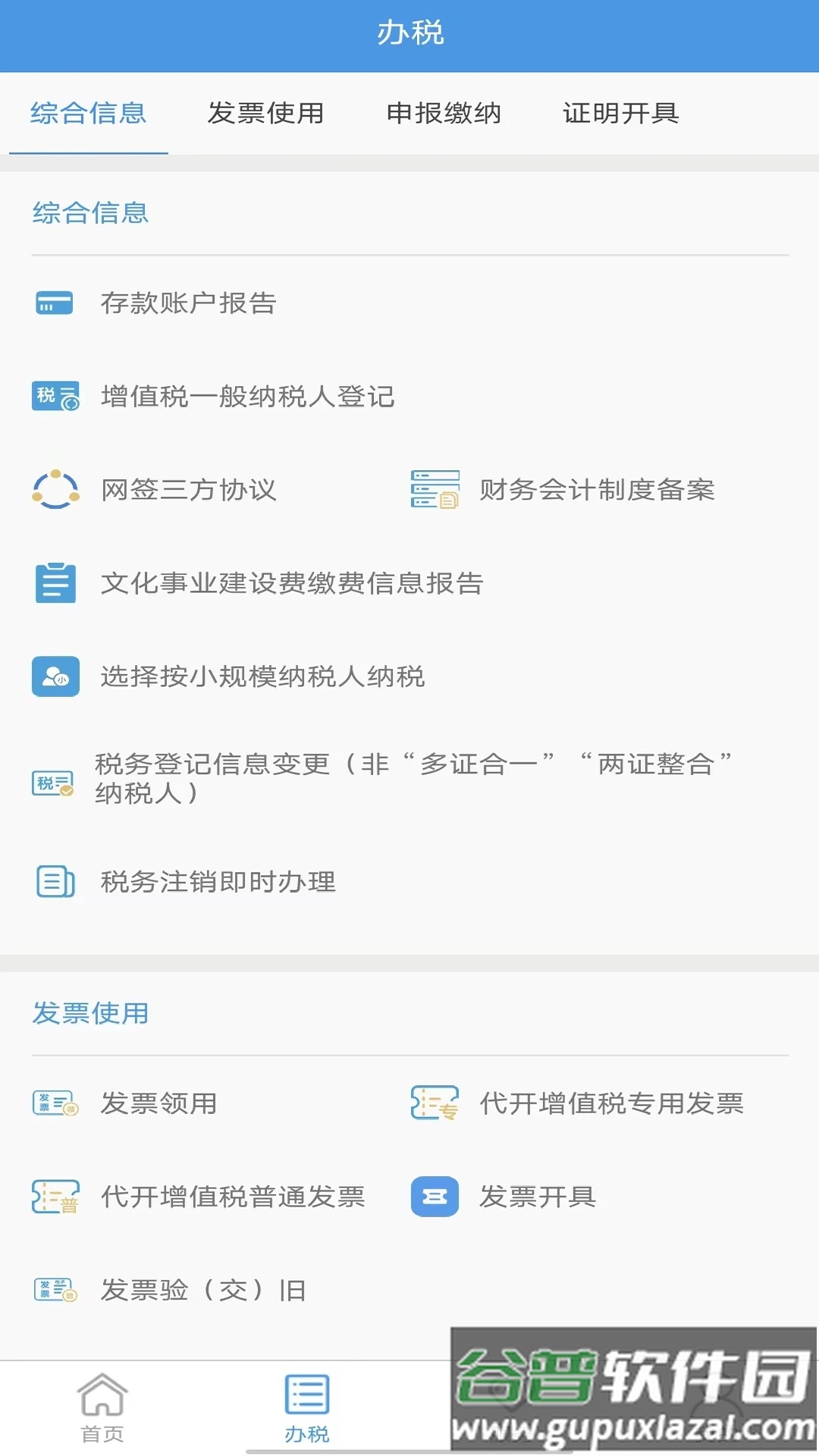Open 增值税一般纳税人登记
819x1456 pixels.
(x=247, y=397)
